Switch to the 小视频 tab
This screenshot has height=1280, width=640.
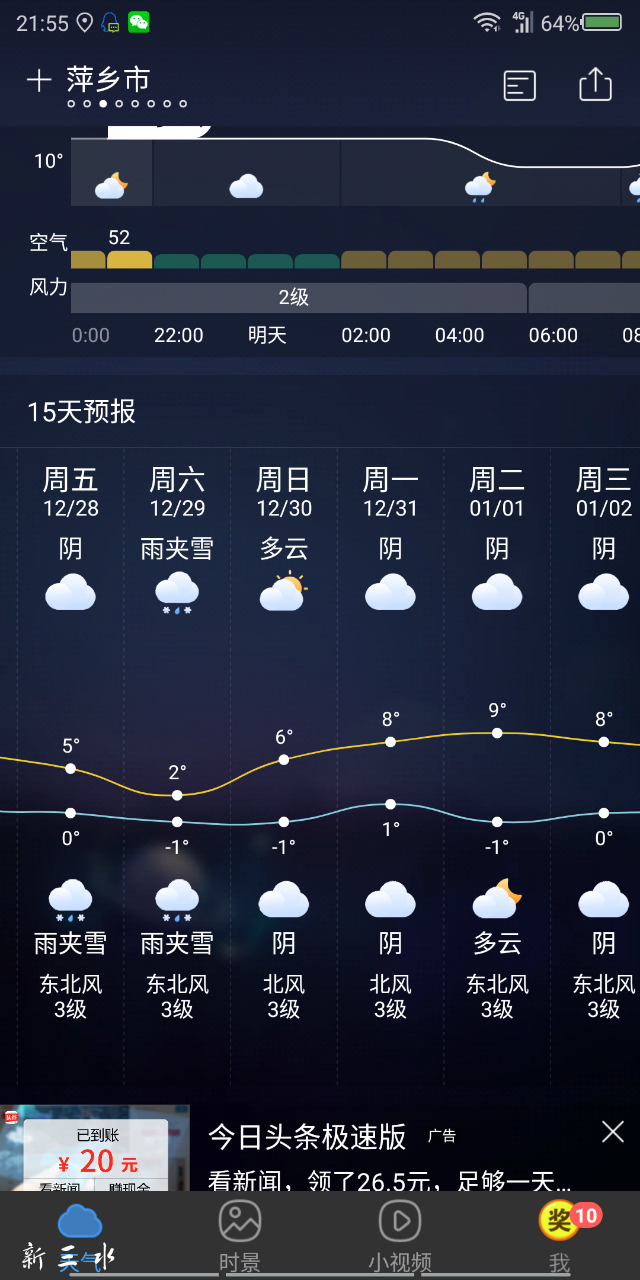tap(400, 1235)
